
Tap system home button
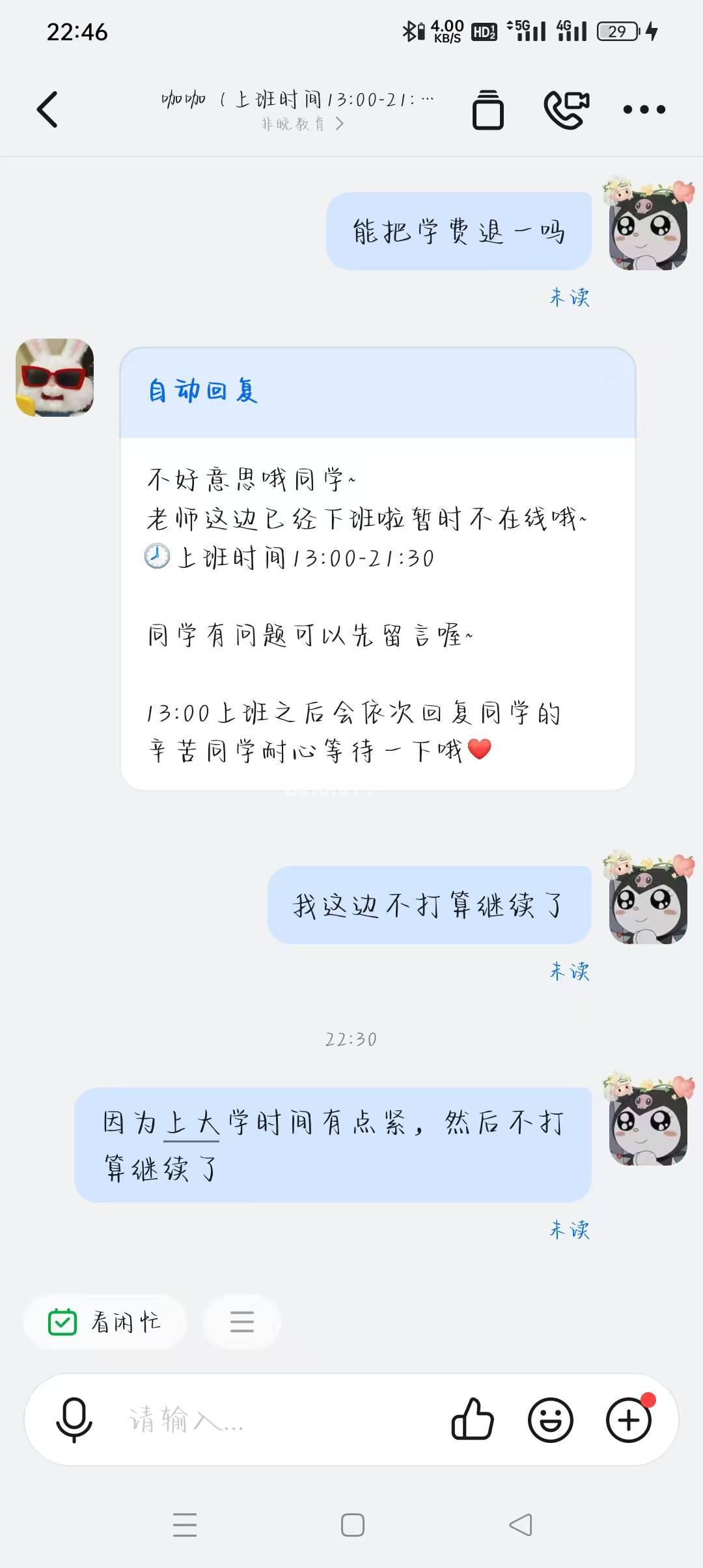coord(352,1525)
